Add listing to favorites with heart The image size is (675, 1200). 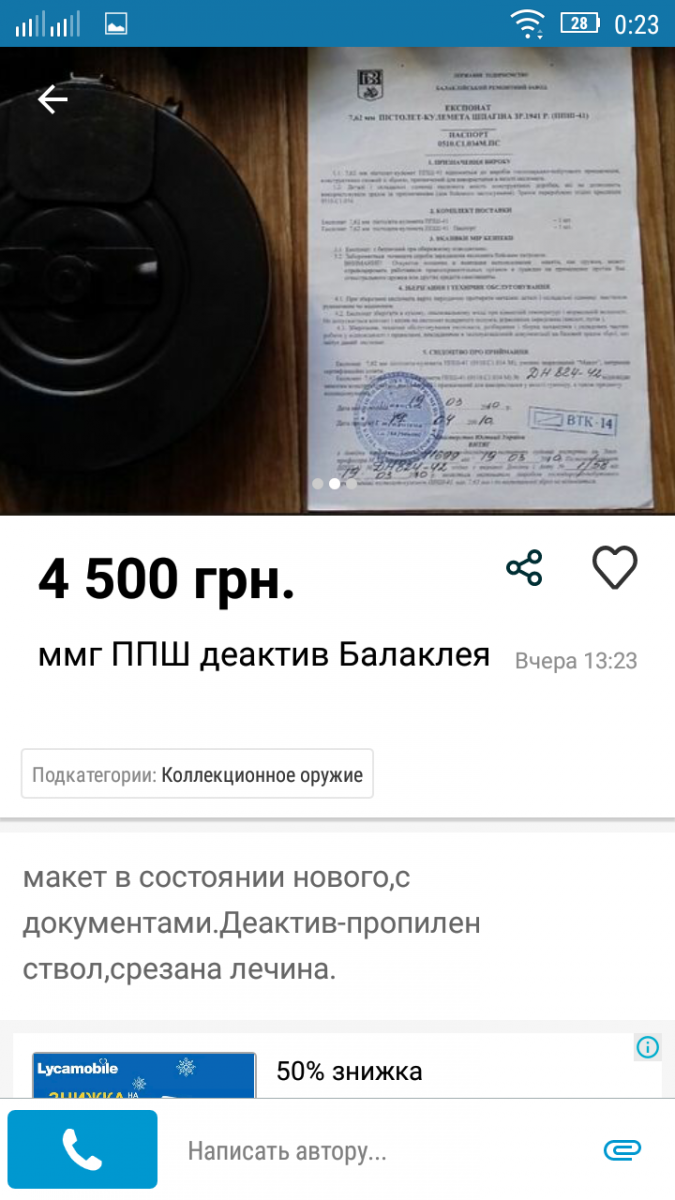[614, 568]
